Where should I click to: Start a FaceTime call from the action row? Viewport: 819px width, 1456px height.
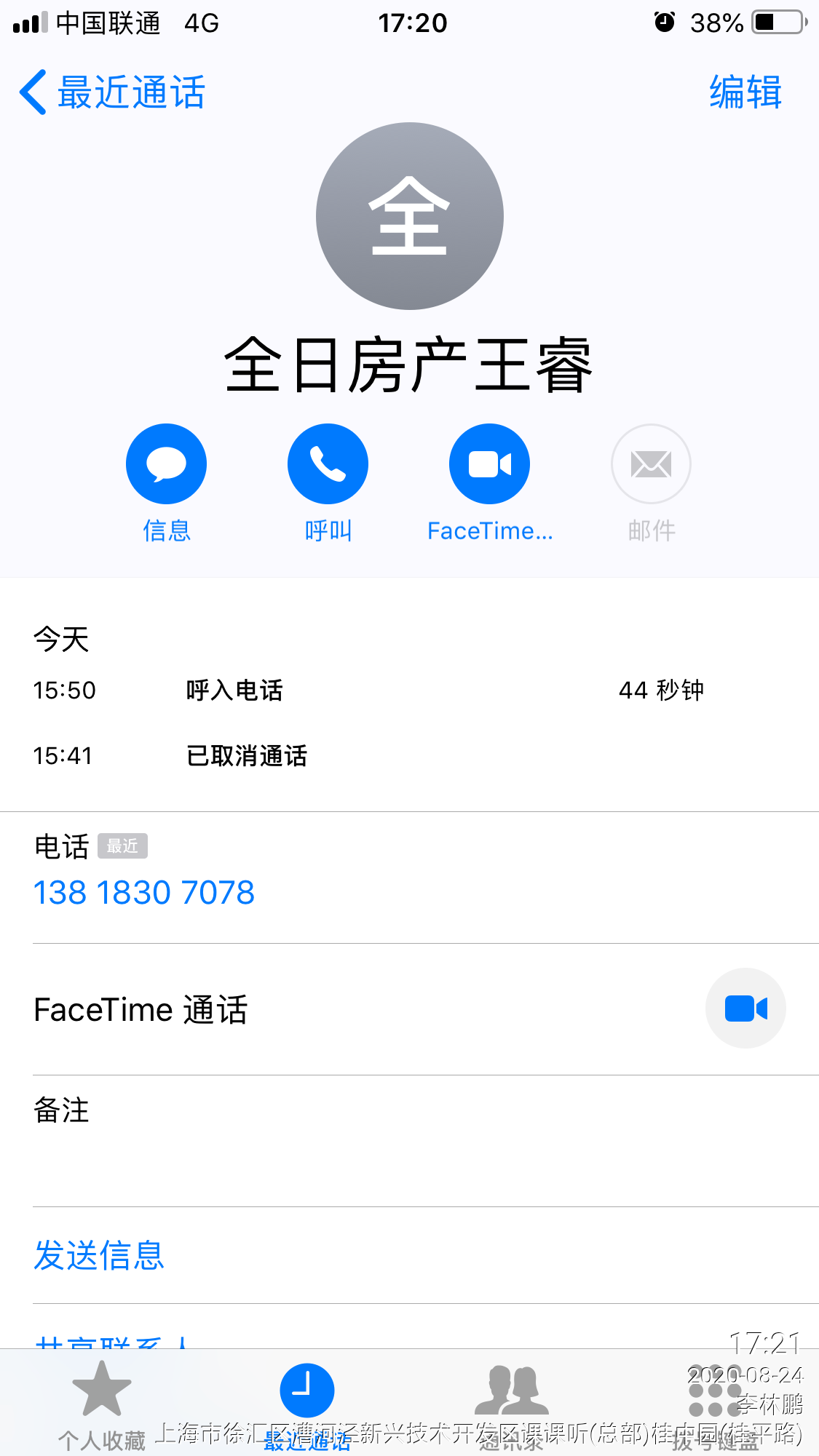[x=489, y=464]
